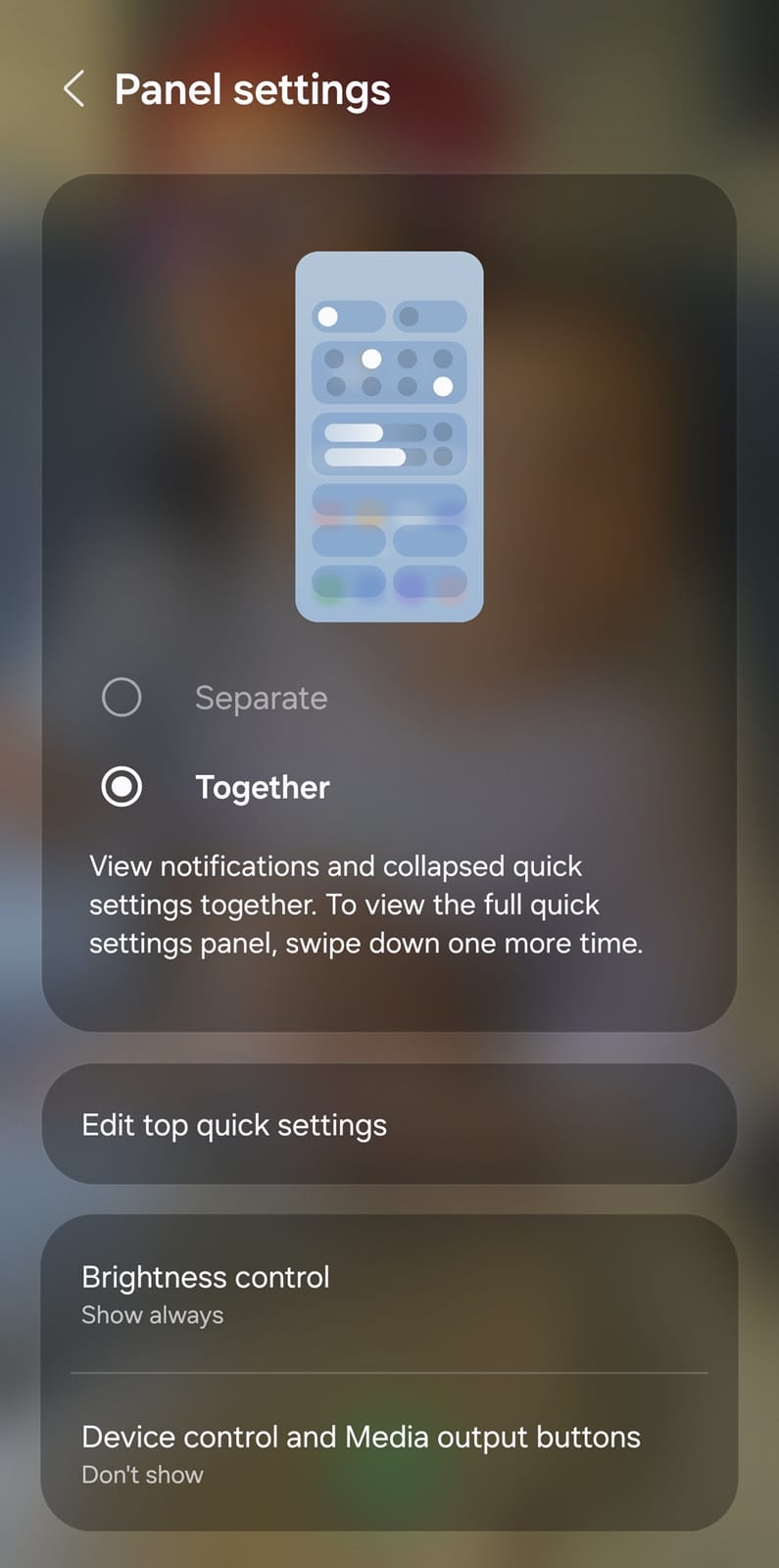Open Edit top quick settings

pos(389,1124)
